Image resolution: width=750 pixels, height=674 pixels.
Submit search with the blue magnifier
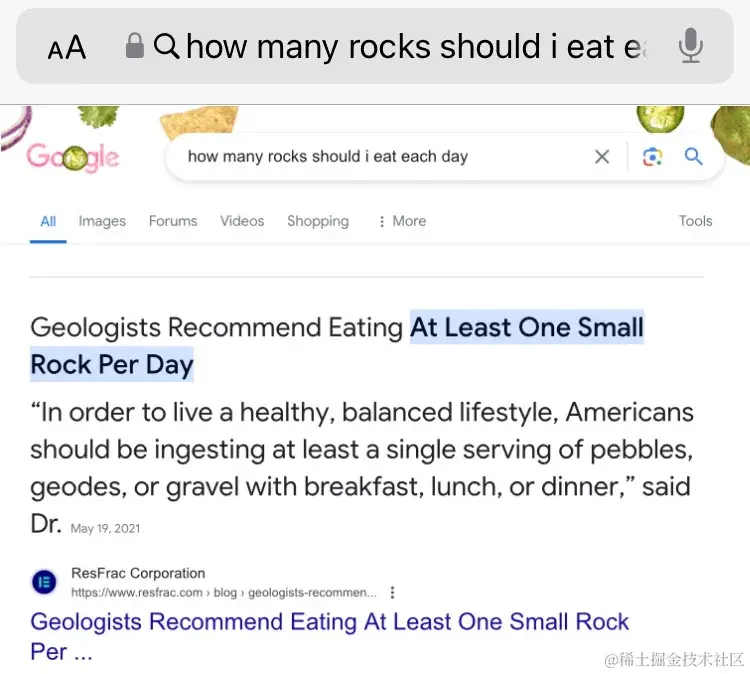693,157
